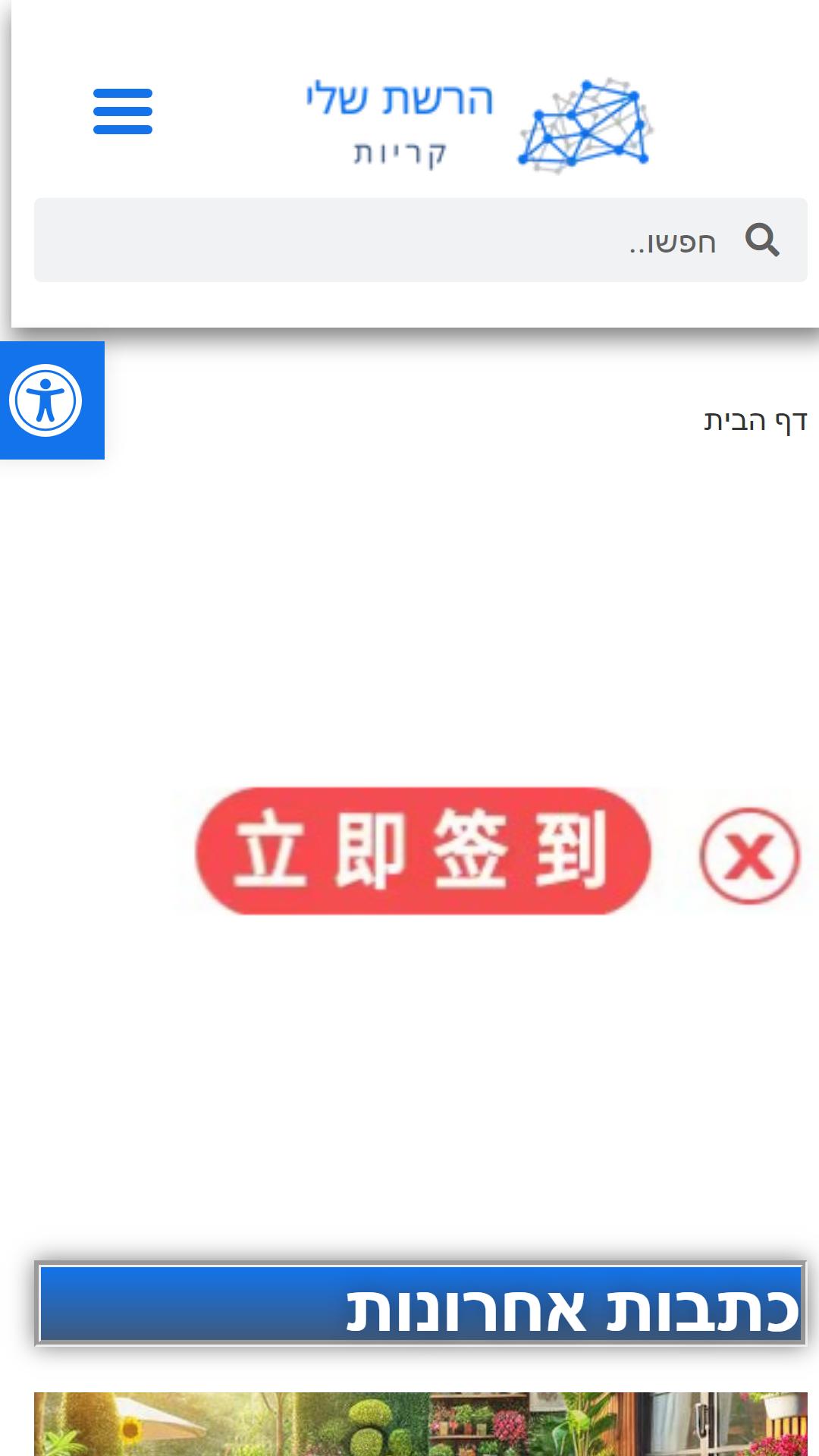Tap the magnifying glass search icon

tap(762, 240)
